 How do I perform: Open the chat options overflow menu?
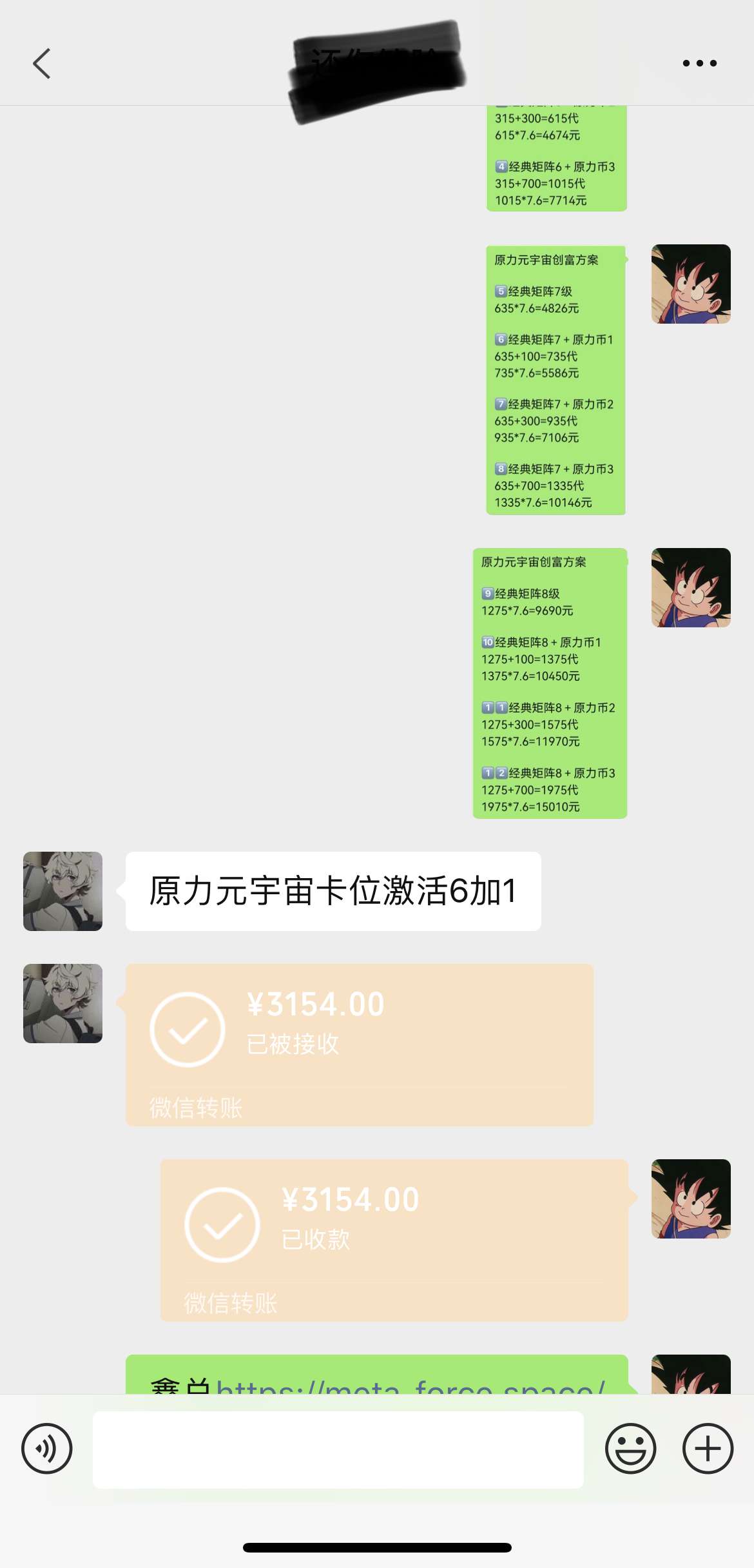(699, 63)
